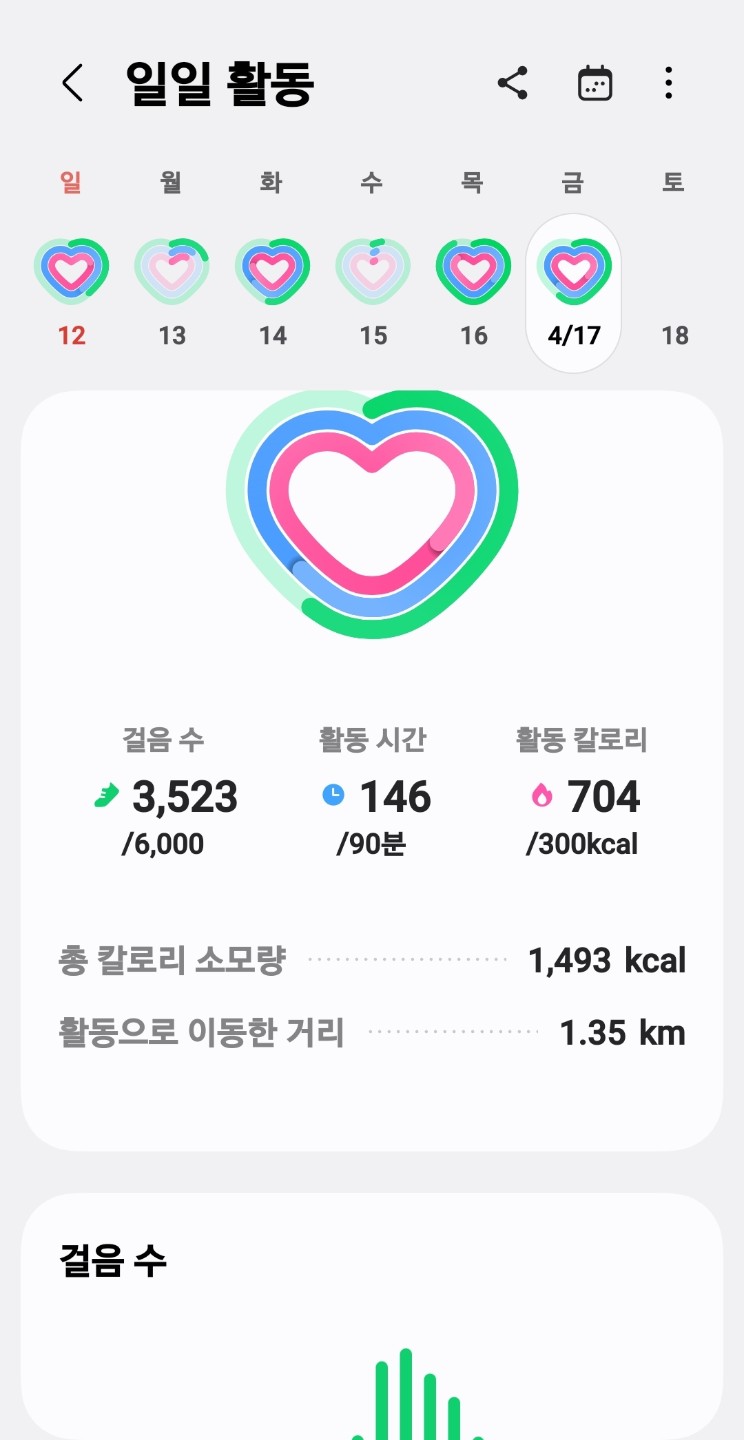744x1440 pixels.
Task: Tap the blue active time clock icon
Action: (x=332, y=796)
